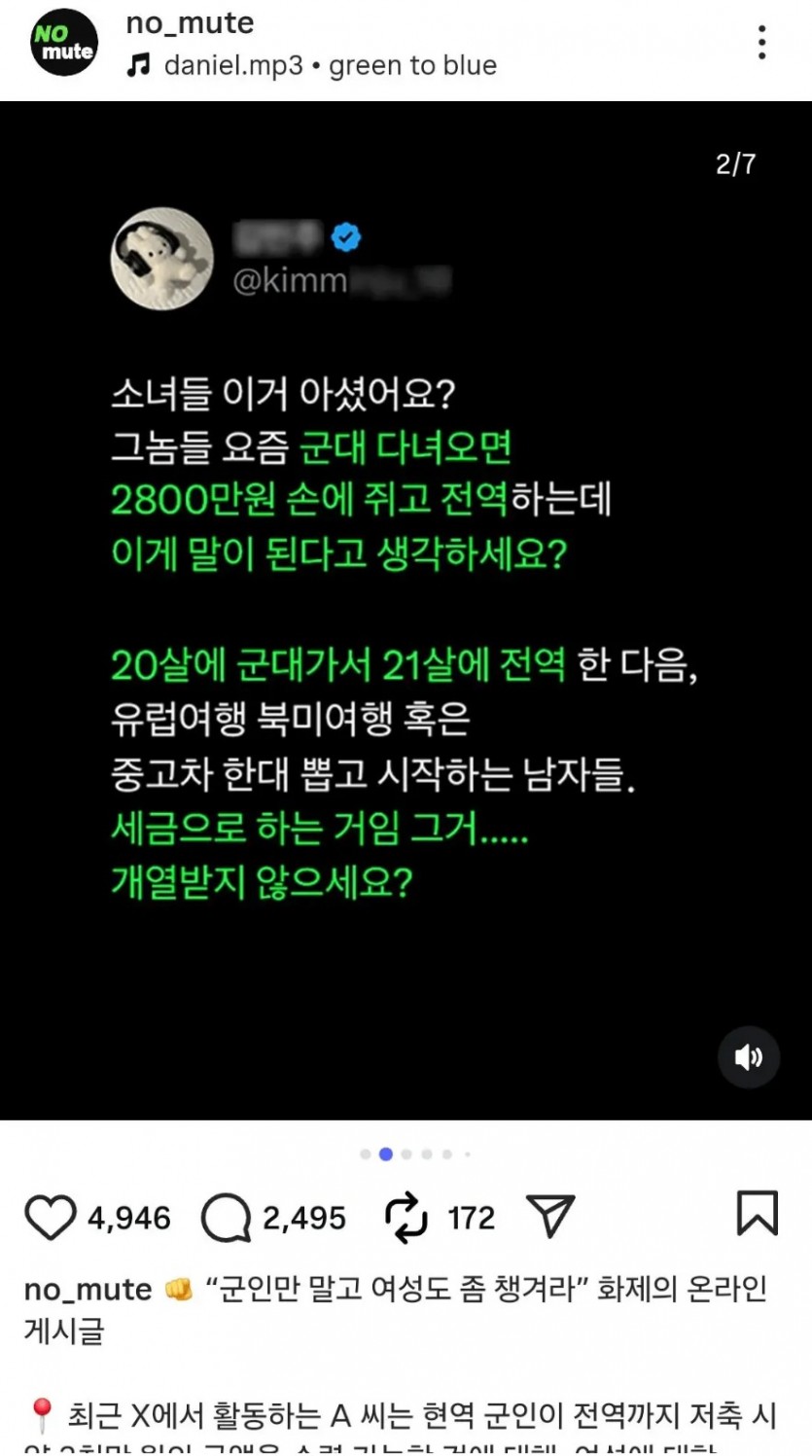Open the daniel.mp3 green to blue audio
The width and height of the screenshot is (812, 1456).
[313, 66]
